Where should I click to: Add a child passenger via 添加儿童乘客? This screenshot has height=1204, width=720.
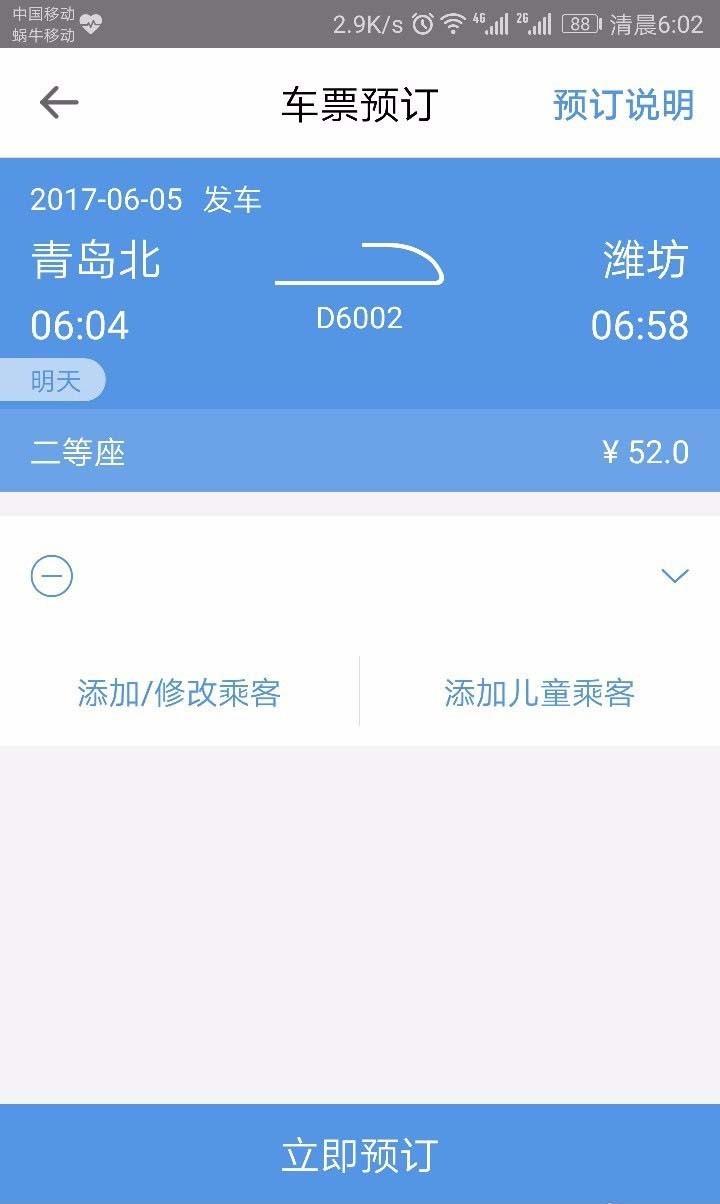click(540, 693)
